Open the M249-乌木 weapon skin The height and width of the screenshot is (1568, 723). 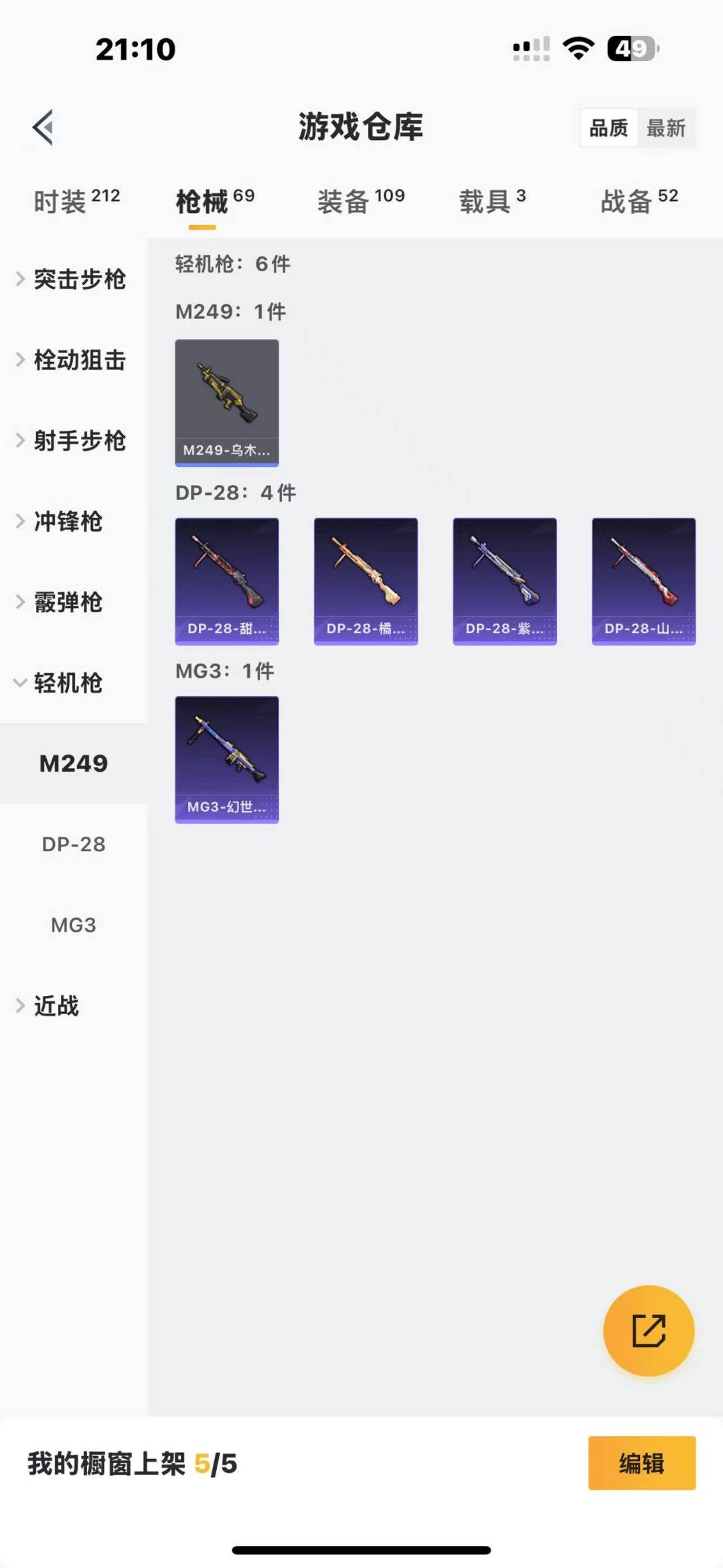[x=227, y=403]
